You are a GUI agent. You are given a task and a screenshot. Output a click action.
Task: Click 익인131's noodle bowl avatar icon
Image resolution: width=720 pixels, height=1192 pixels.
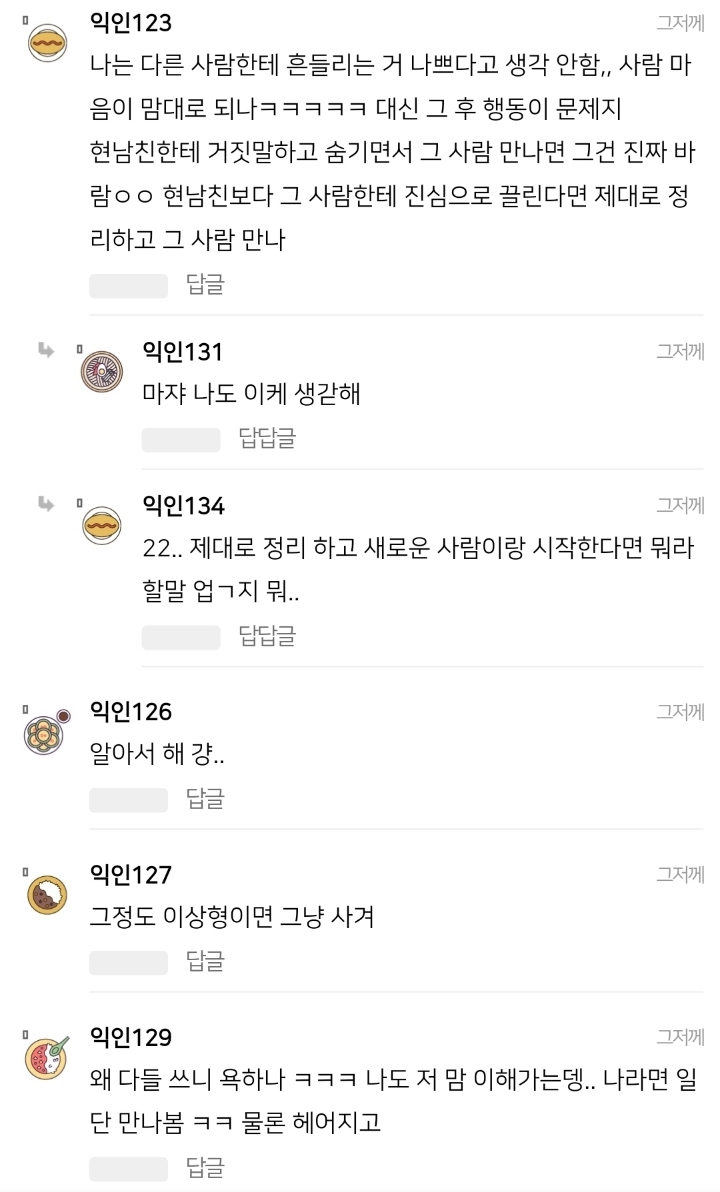tap(101, 369)
